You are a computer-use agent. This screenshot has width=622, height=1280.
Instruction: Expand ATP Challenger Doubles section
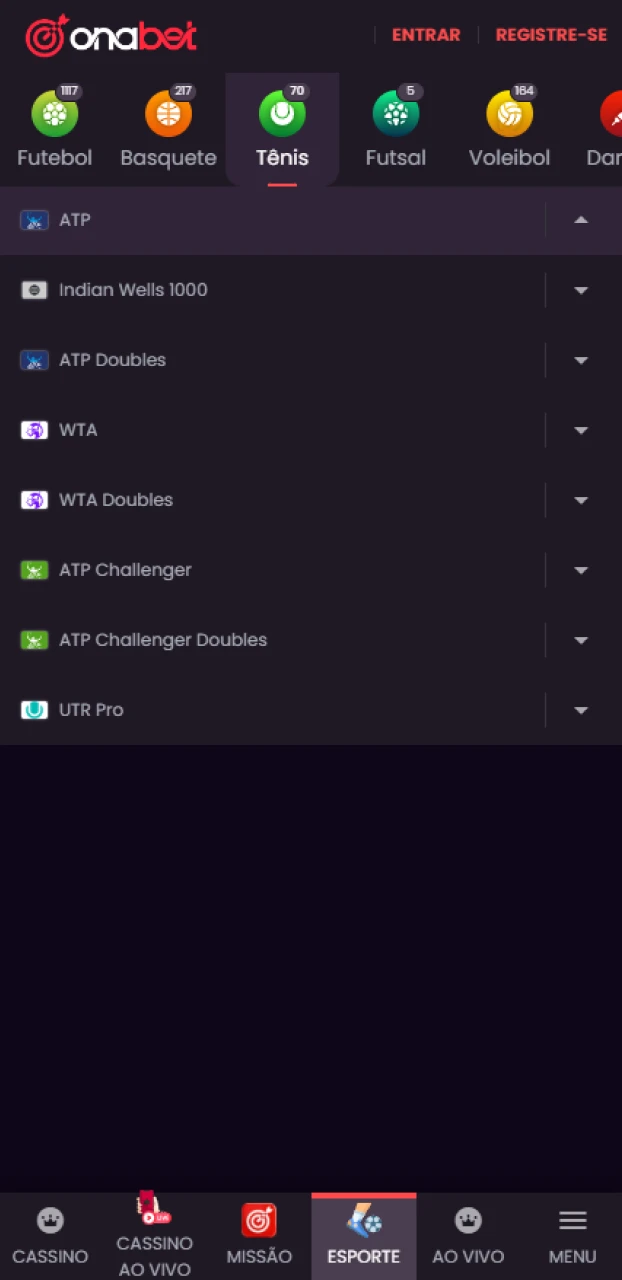pos(581,640)
